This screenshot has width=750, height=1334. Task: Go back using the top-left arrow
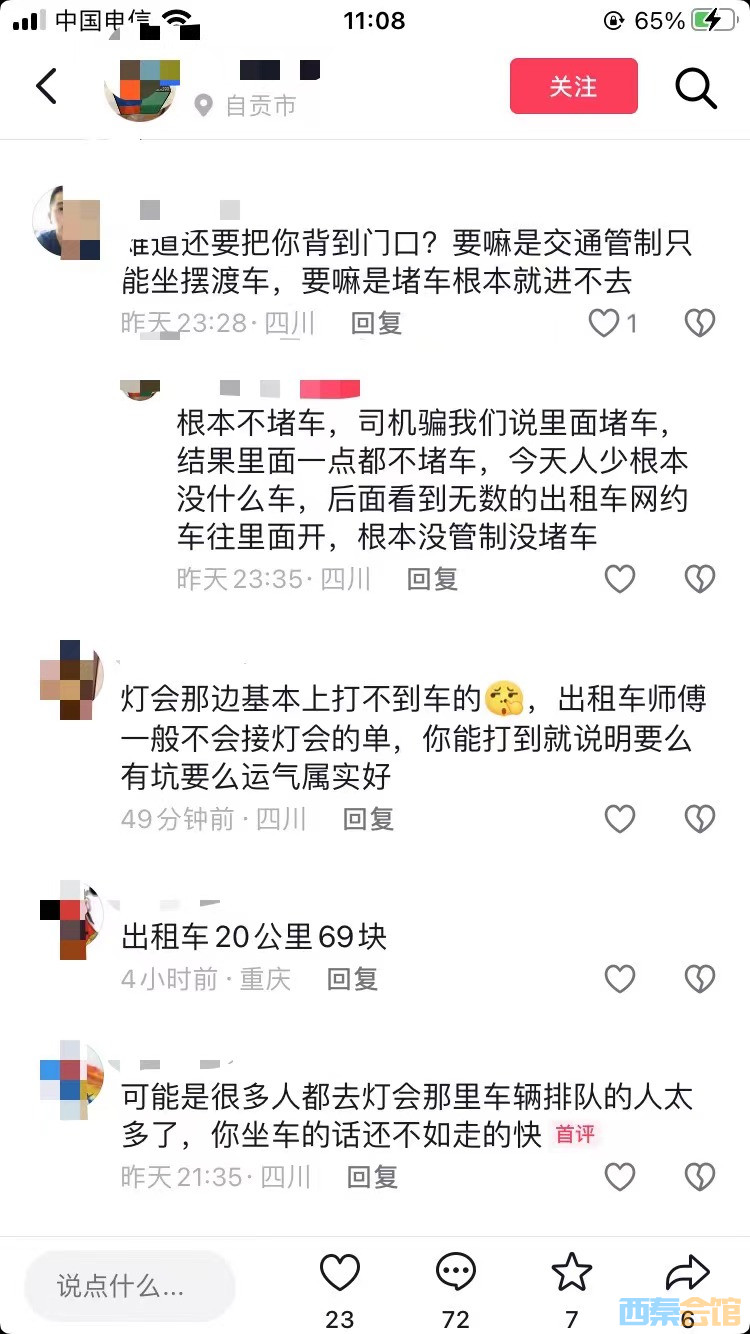point(46,86)
